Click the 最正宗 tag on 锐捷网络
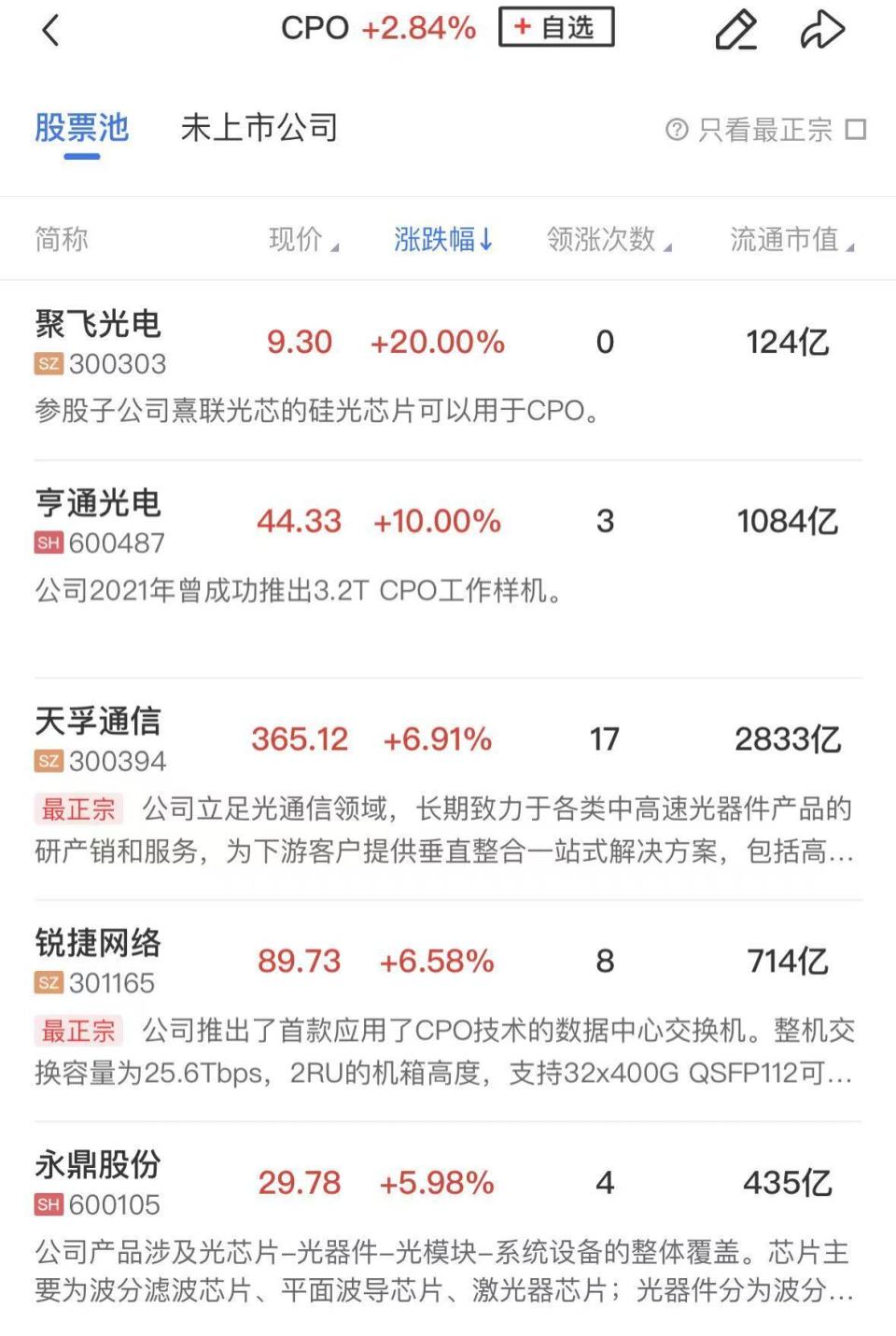This screenshot has height=1336, width=896. (x=78, y=1031)
